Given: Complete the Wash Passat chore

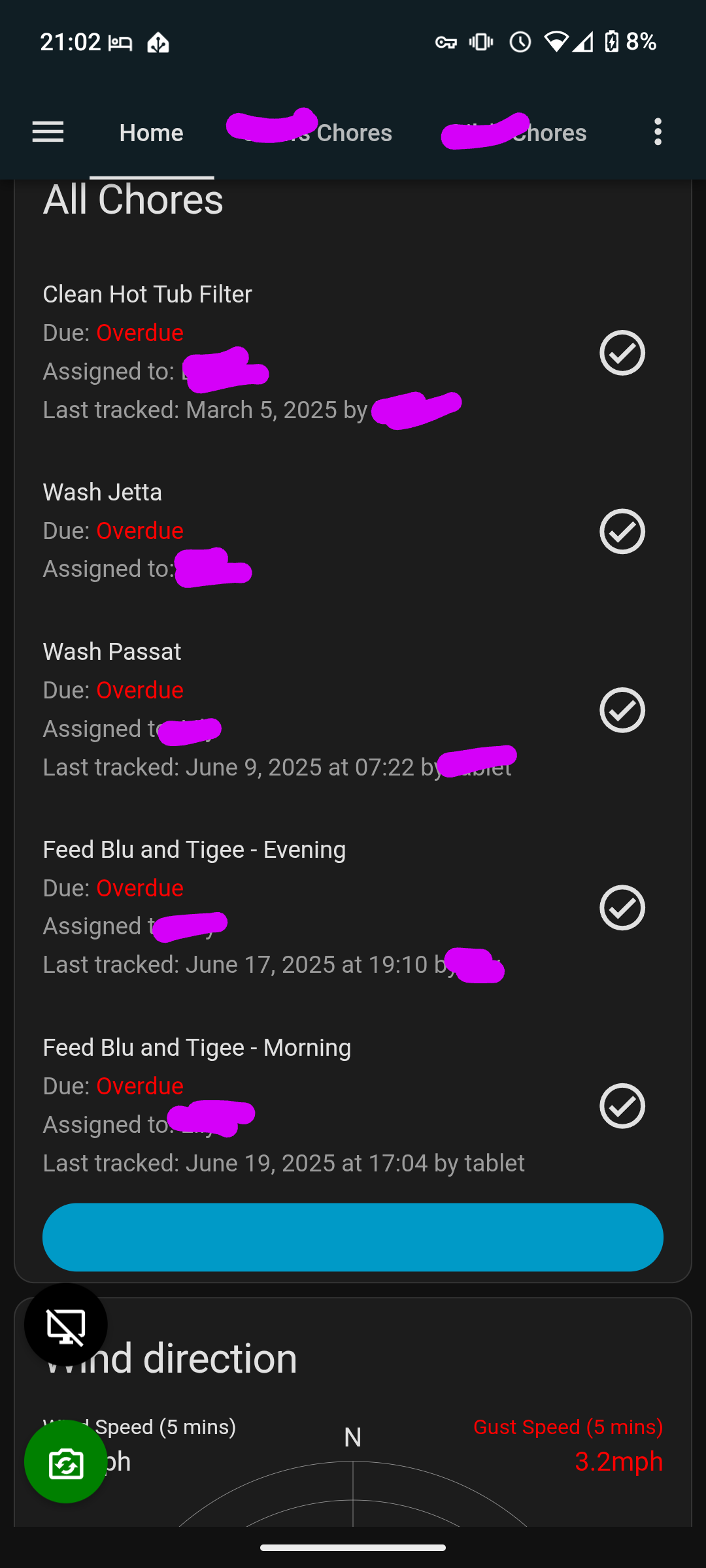Looking at the screenshot, I should 622,710.
